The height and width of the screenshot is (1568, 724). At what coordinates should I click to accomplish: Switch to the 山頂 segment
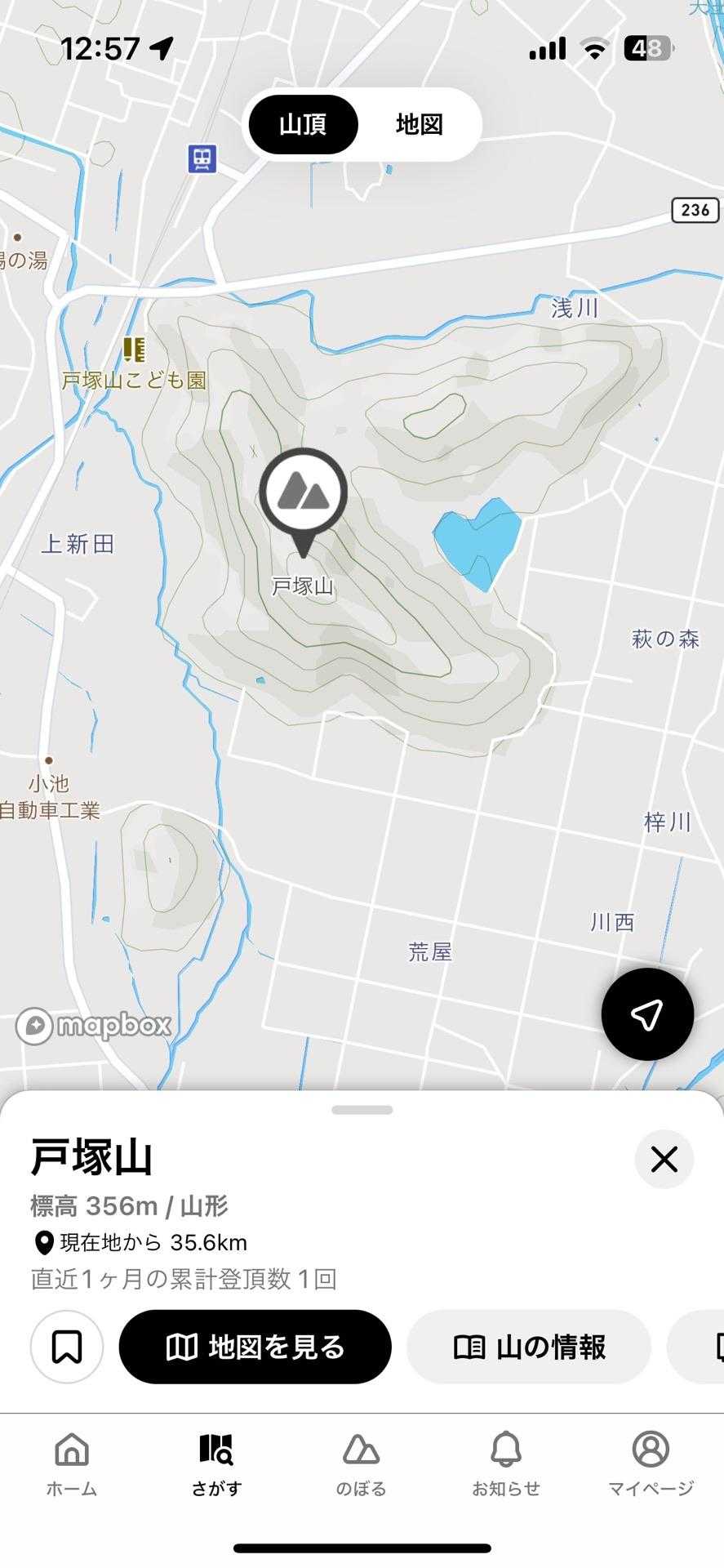pyautogui.click(x=303, y=125)
